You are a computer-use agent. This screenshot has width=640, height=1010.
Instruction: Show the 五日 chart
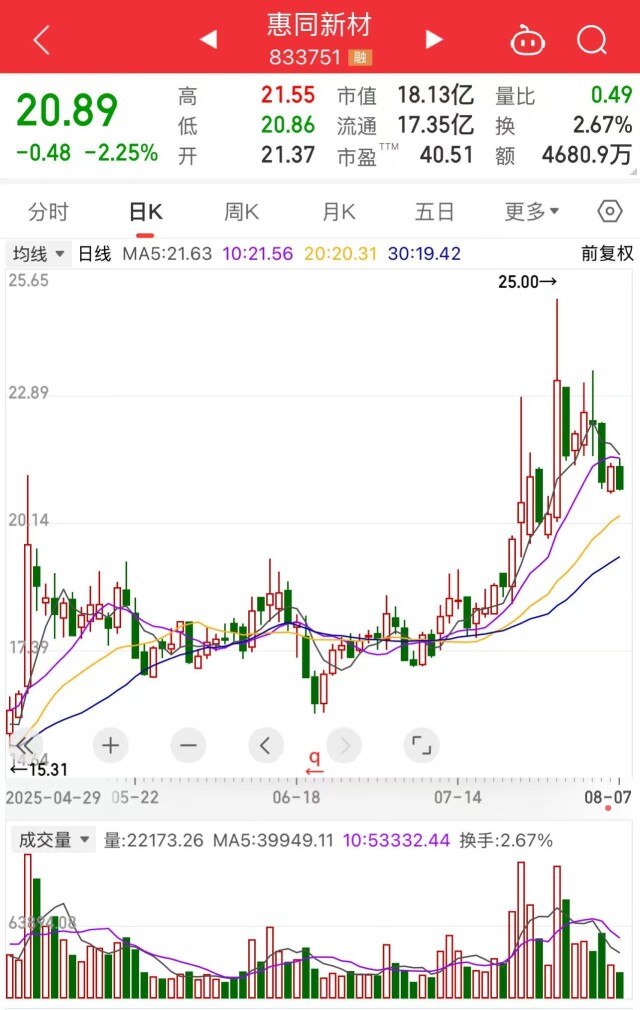[x=434, y=212]
